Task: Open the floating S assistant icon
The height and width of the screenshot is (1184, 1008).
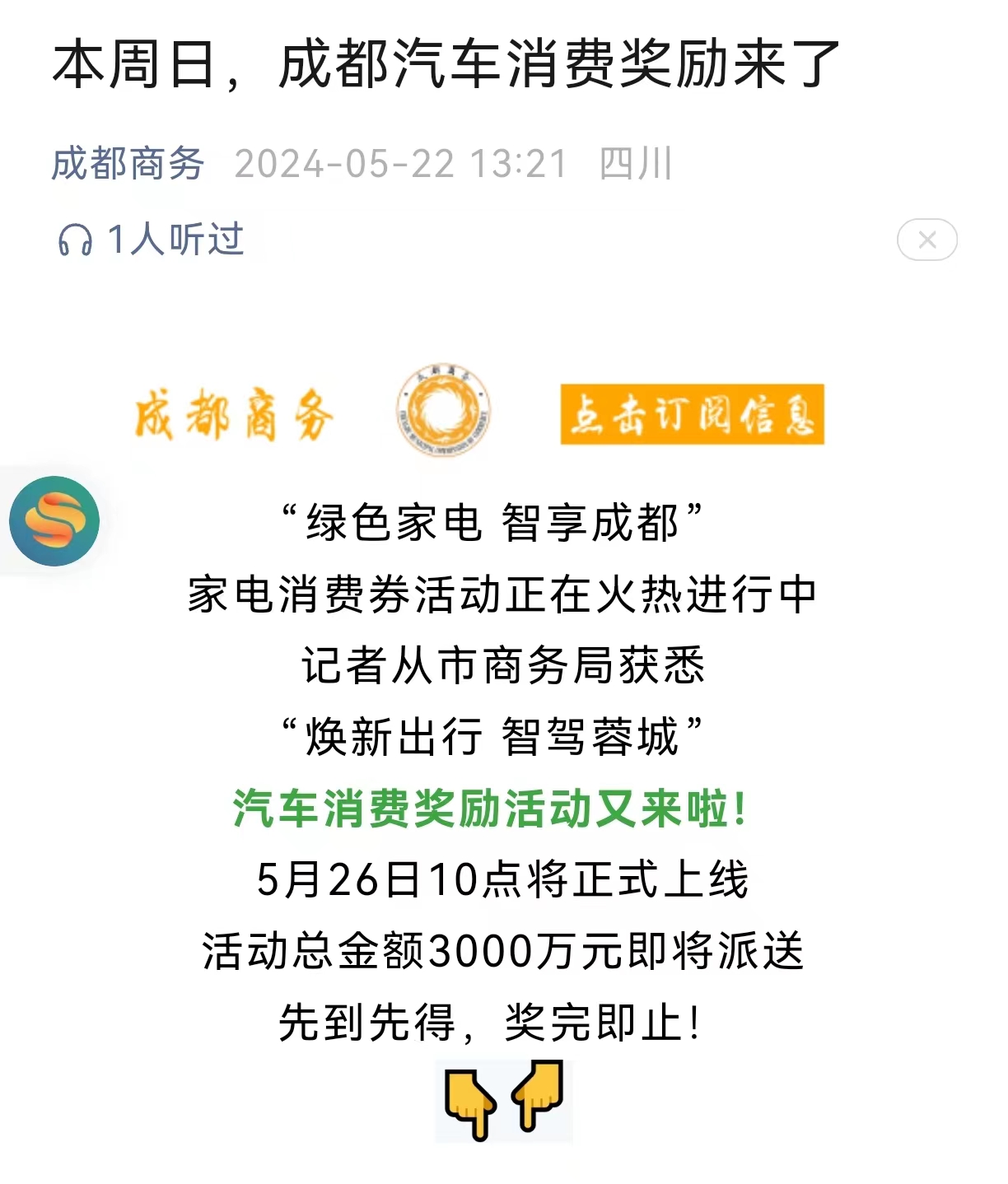Action: (x=54, y=521)
